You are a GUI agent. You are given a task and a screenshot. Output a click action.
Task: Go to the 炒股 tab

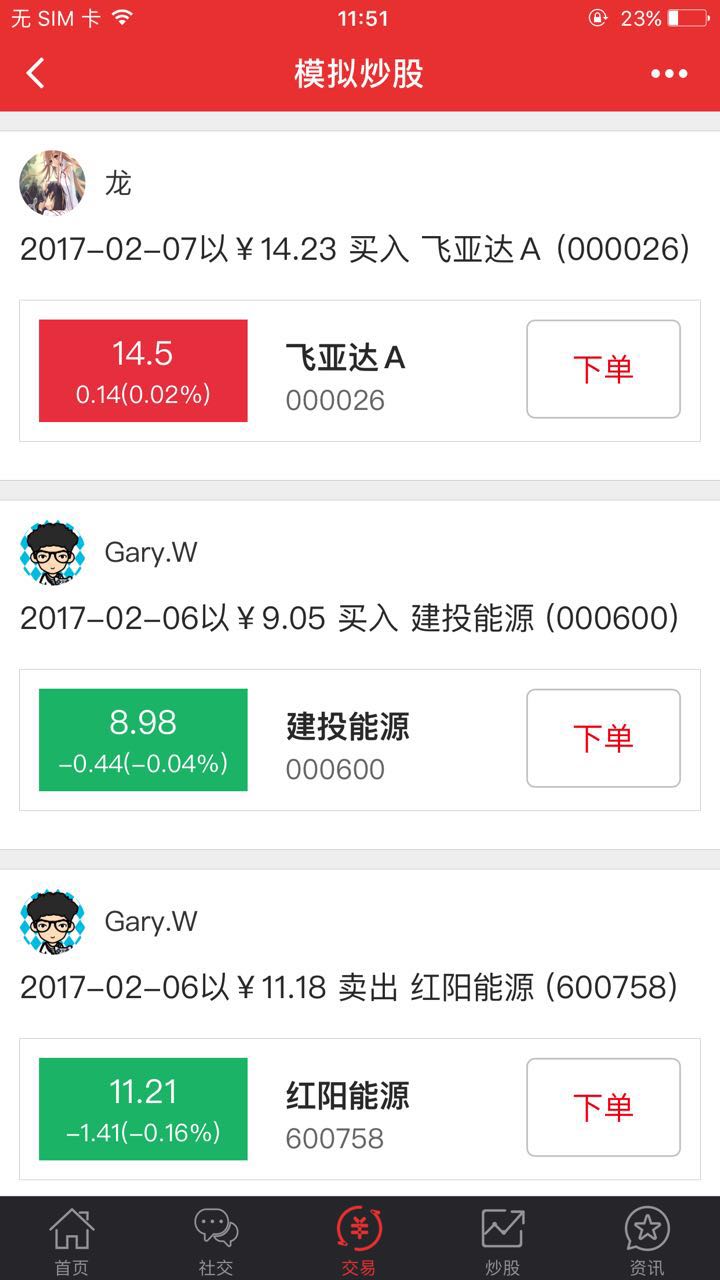(503, 1240)
